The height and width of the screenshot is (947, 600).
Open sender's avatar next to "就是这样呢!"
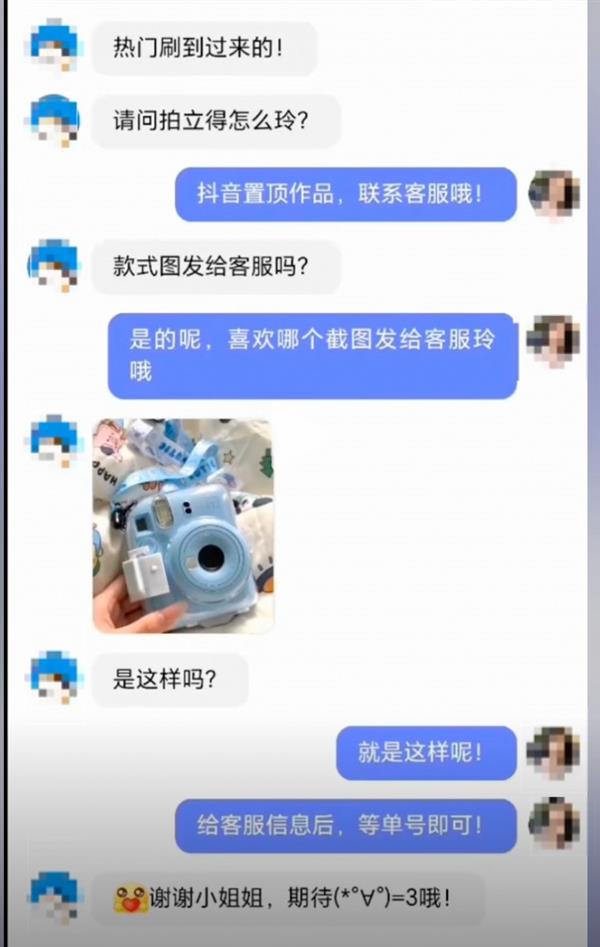click(x=553, y=753)
